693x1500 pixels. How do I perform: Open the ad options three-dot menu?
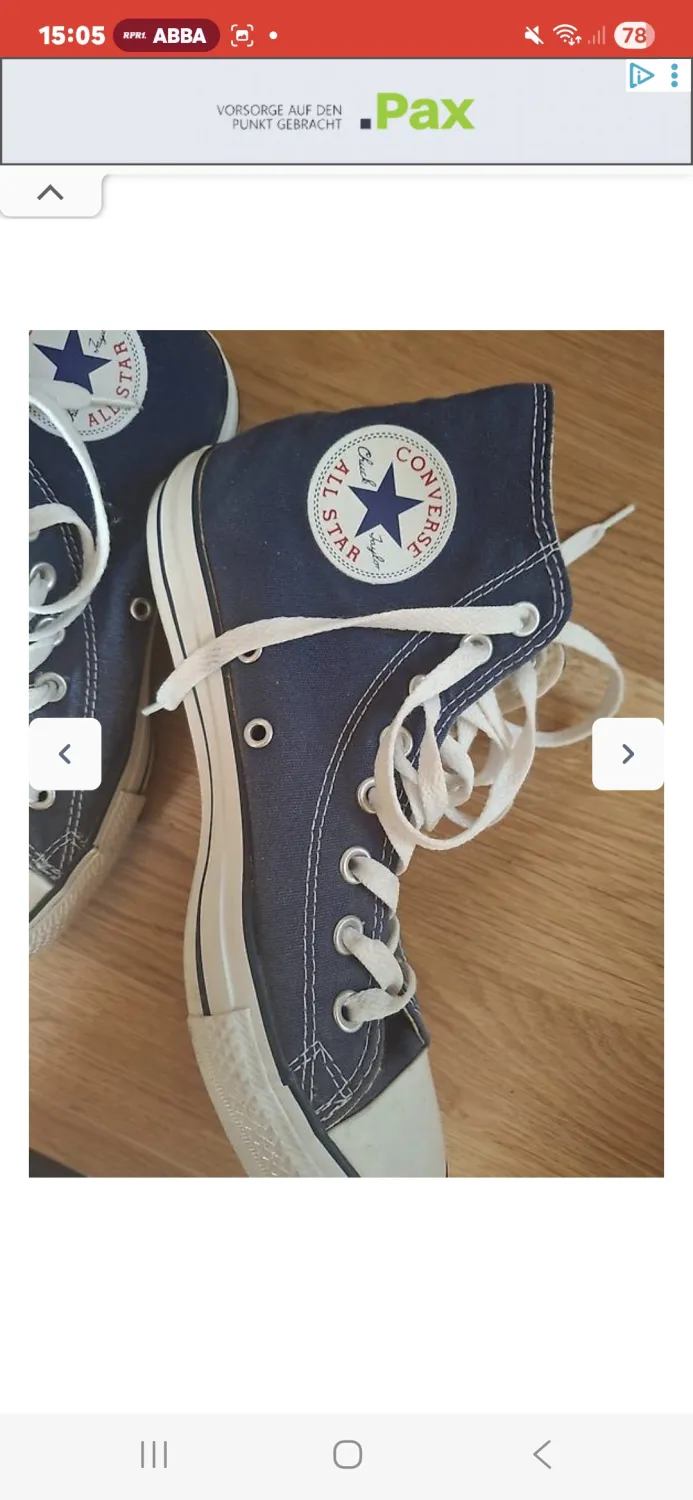tap(675, 76)
